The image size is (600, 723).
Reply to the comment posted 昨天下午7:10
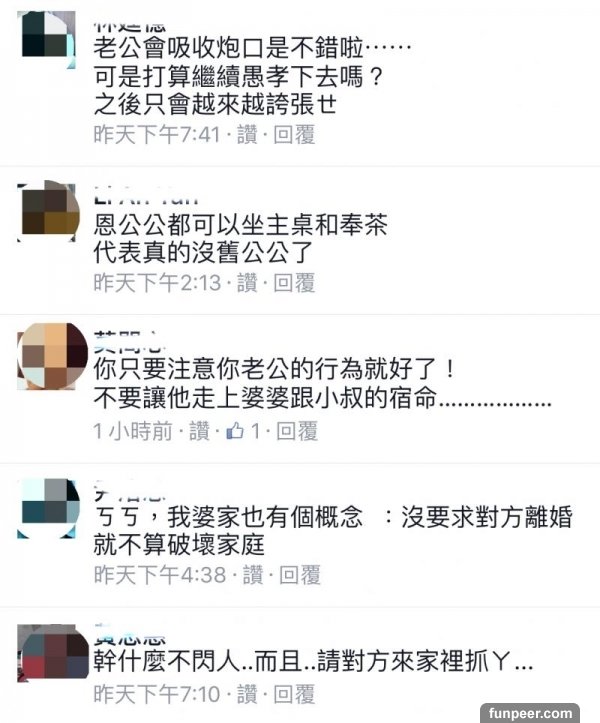(296, 693)
